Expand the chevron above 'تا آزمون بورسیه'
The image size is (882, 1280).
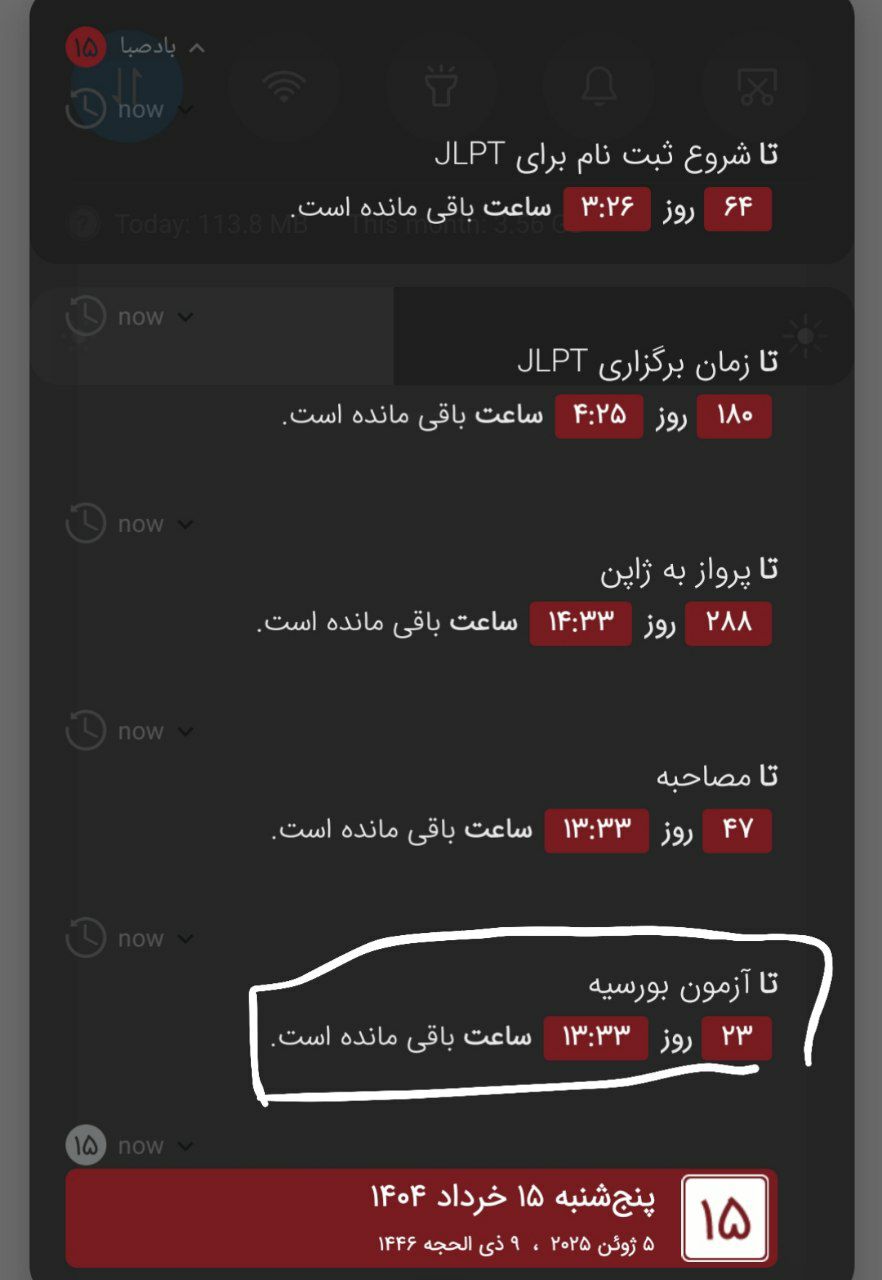click(184, 939)
